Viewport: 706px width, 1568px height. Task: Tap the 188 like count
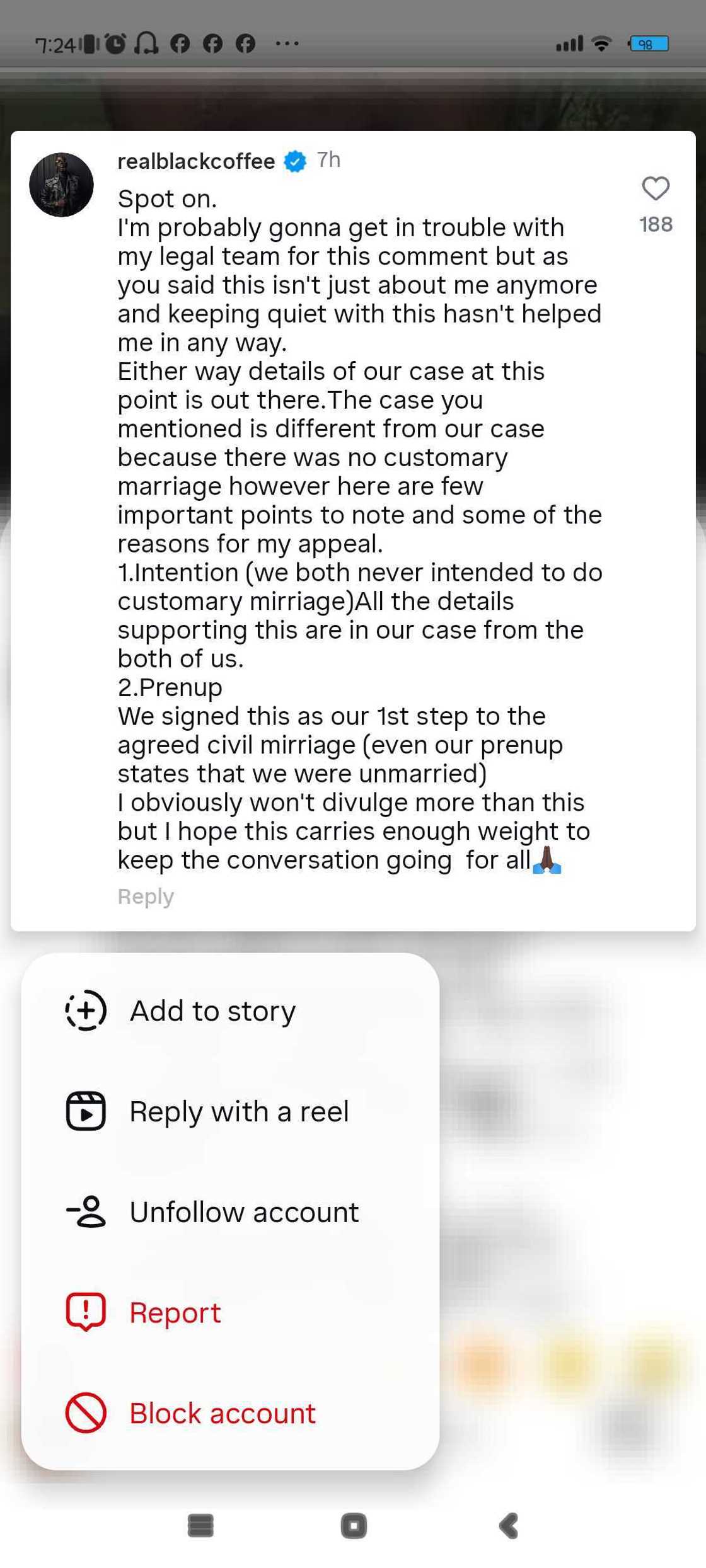click(656, 223)
